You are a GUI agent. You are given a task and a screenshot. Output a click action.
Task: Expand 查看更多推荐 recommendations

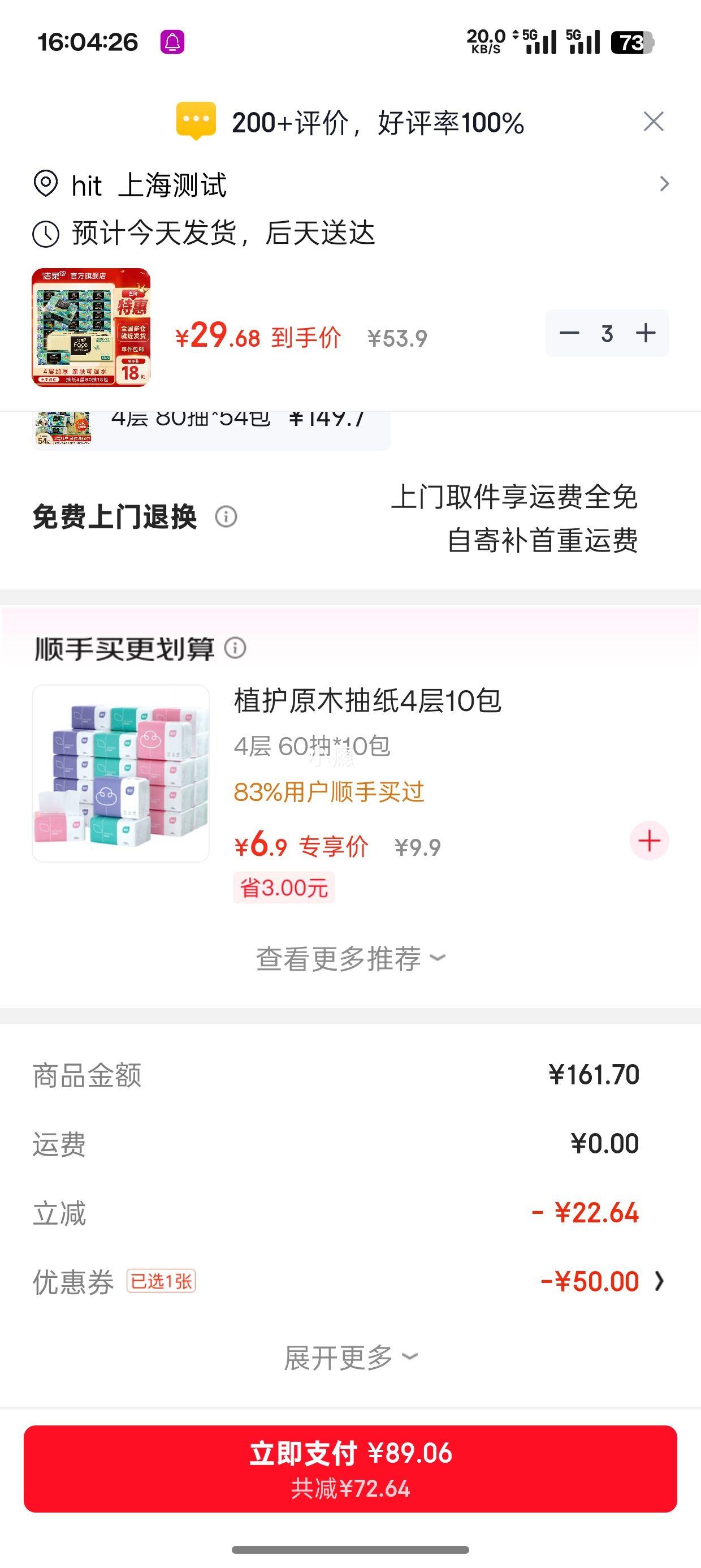[350, 958]
